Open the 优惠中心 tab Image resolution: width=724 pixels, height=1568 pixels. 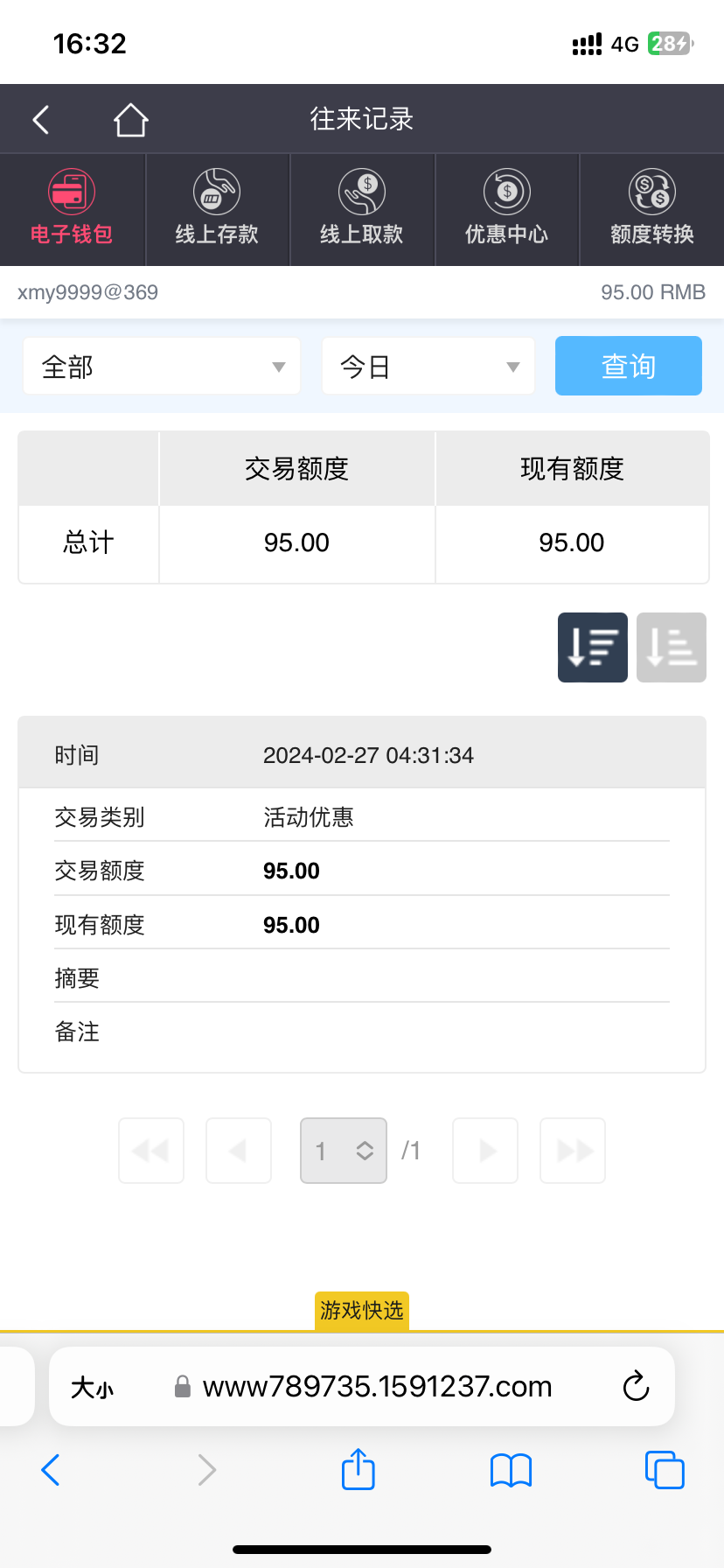click(x=507, y=209)
